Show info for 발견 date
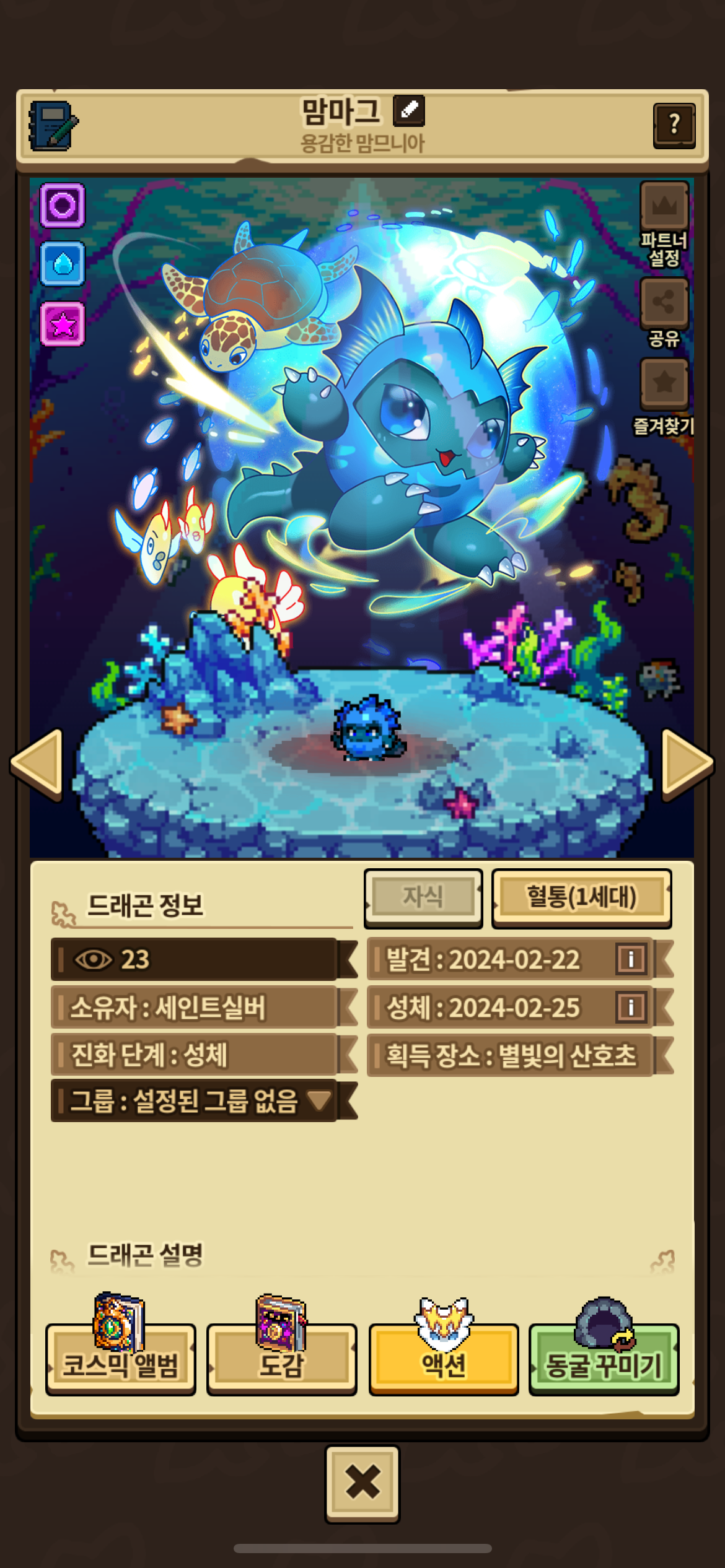The width and height of the screenshot is (725, 1568). [631, 959]
